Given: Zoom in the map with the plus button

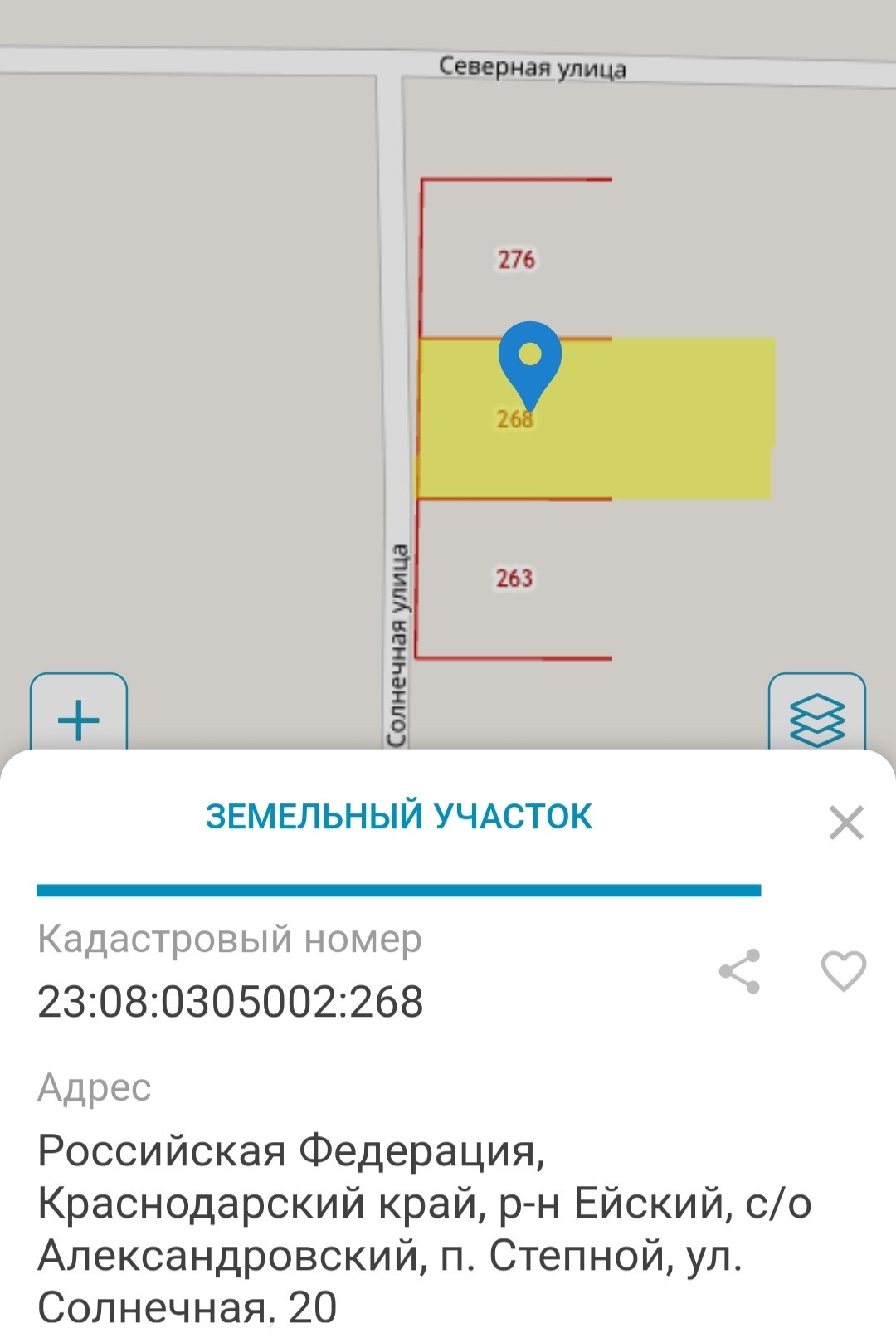Looking at the screenshot, I should click(x=79, y=719).
